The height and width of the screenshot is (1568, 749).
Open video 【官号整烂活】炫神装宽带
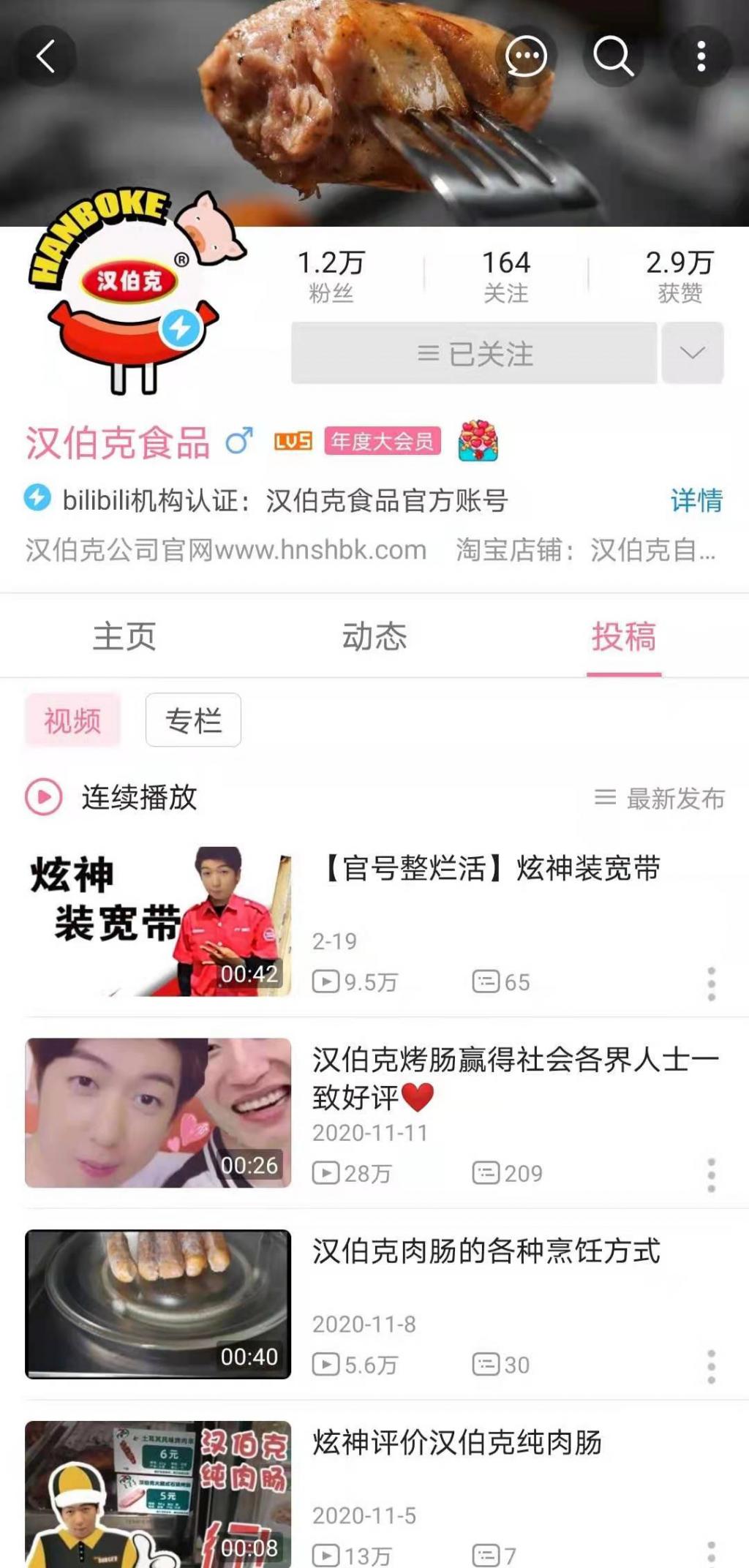(490, 870)
